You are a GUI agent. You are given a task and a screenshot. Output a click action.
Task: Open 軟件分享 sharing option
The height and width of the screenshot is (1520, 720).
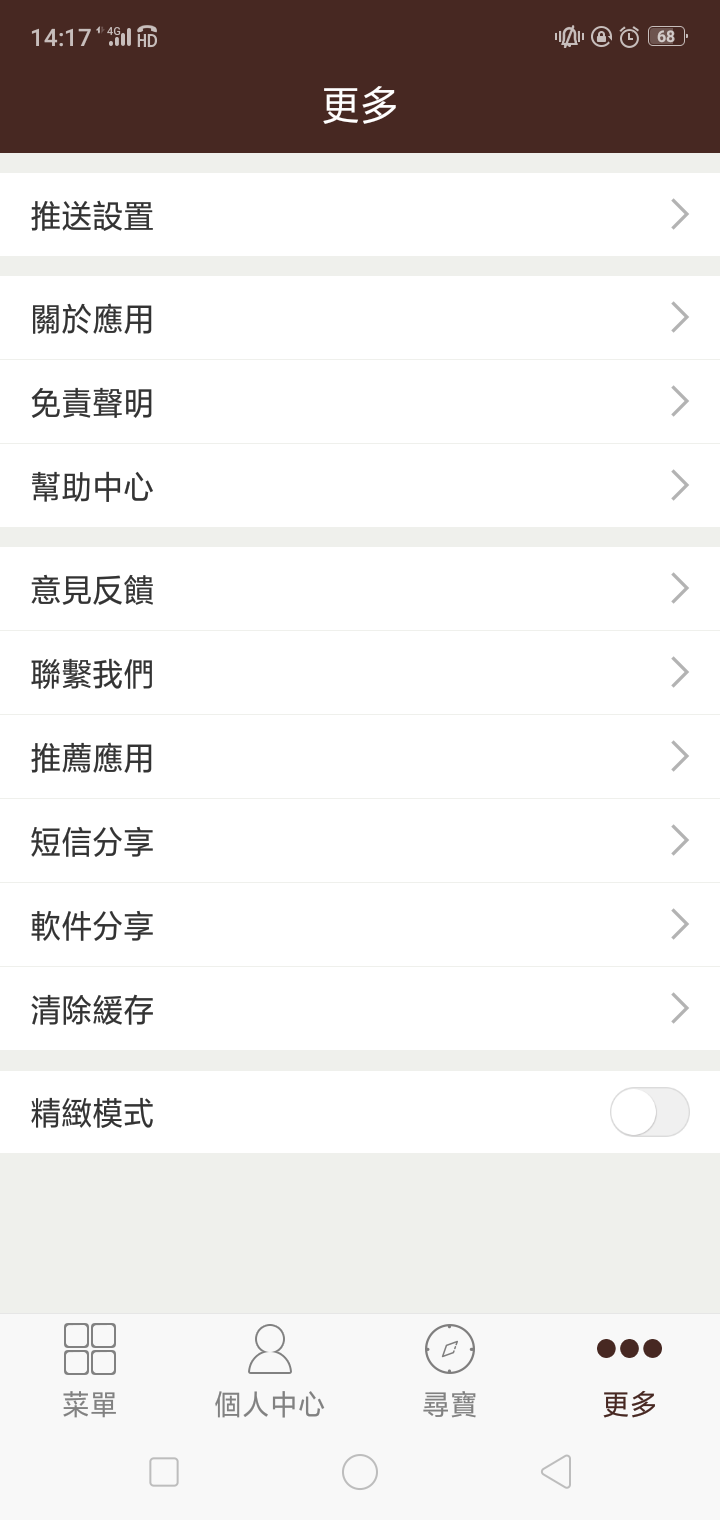pos(360,925)
